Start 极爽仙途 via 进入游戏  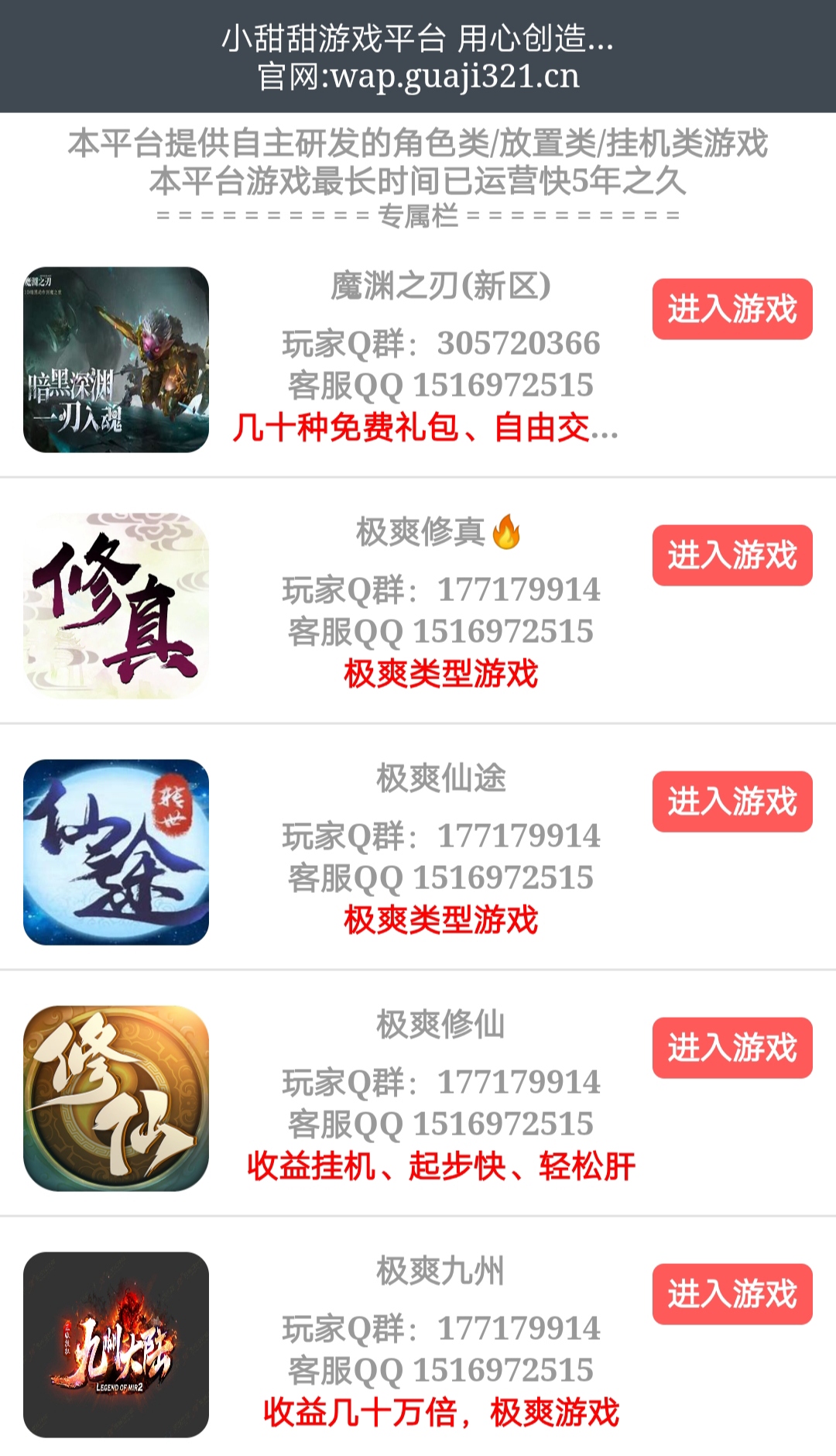pos(731,802)
